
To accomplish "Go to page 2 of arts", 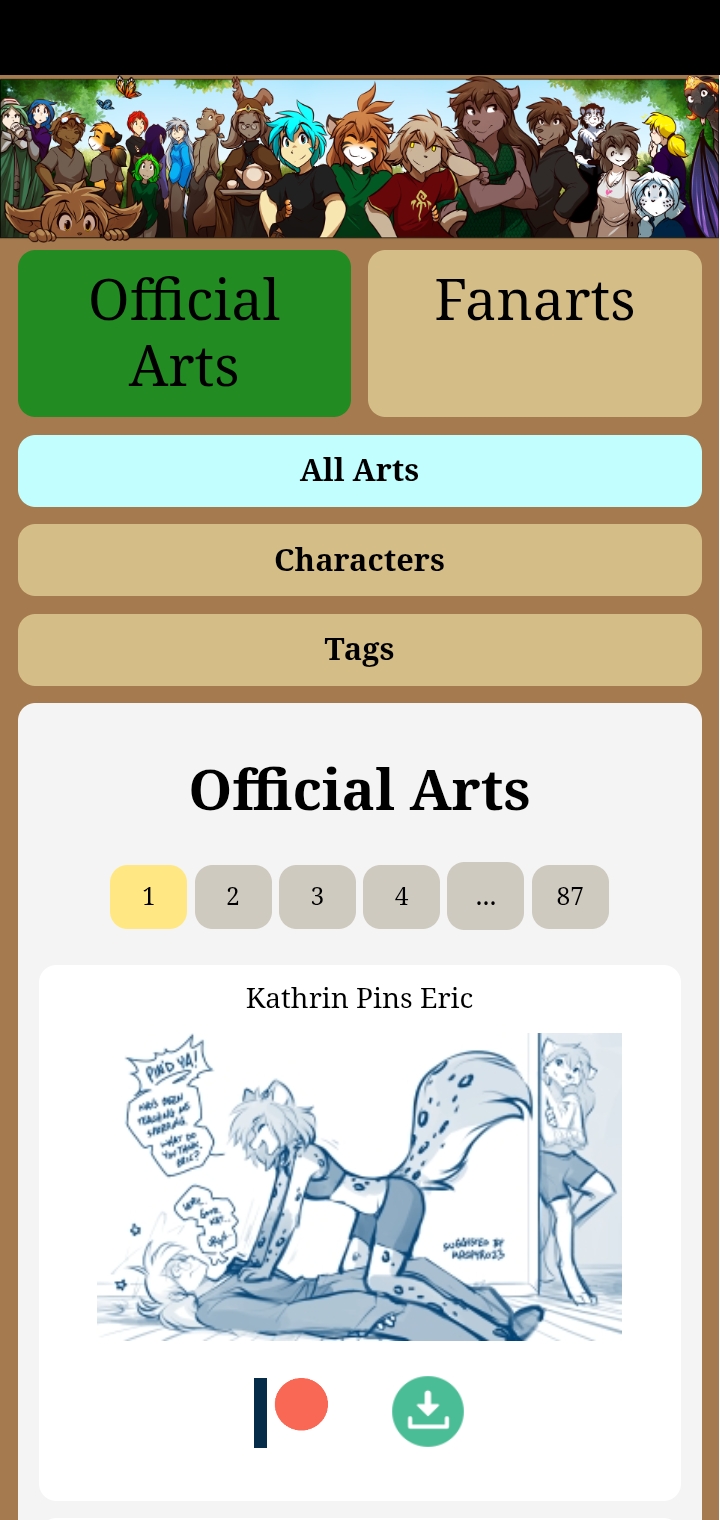I will pyautogui.click(x=233, y=897).
